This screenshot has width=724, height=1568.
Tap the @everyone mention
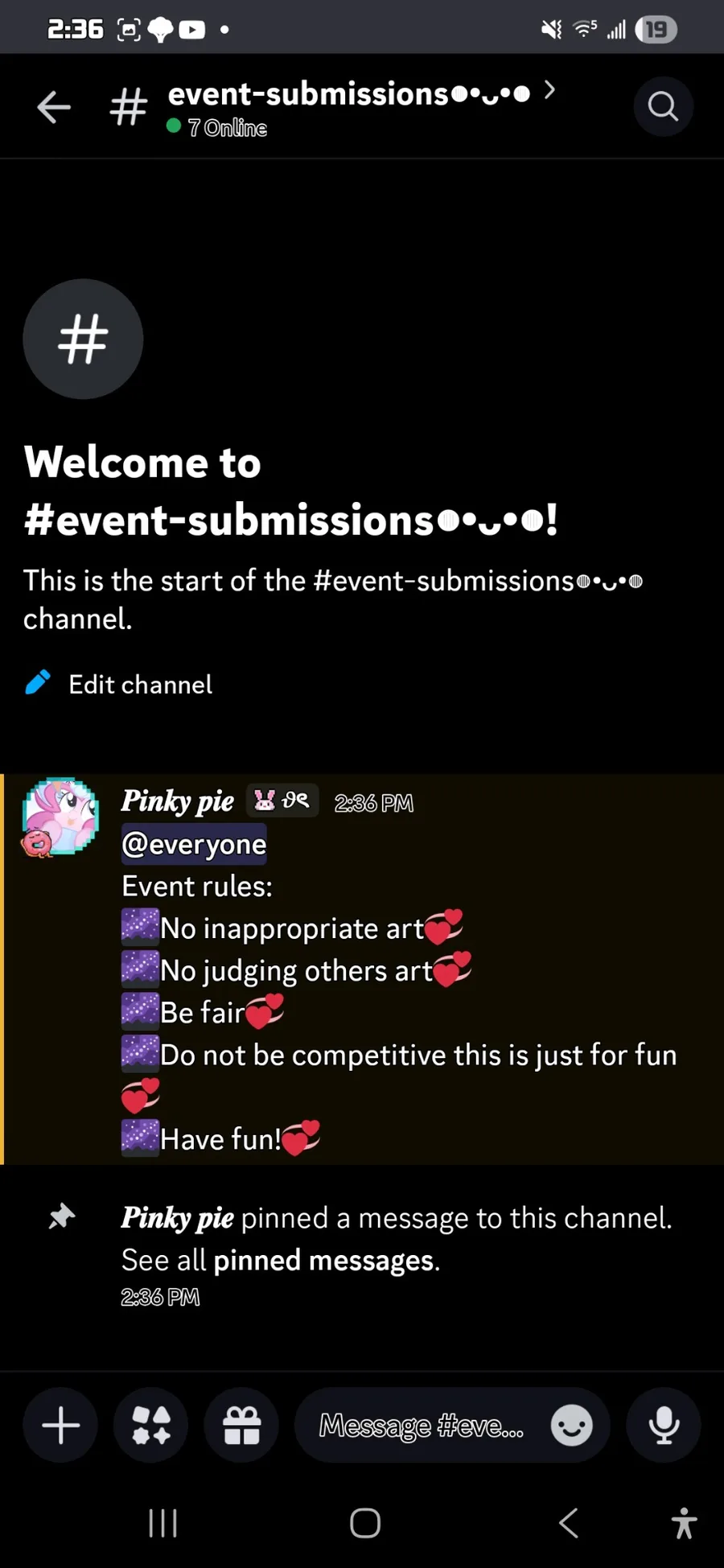point(194,844)
